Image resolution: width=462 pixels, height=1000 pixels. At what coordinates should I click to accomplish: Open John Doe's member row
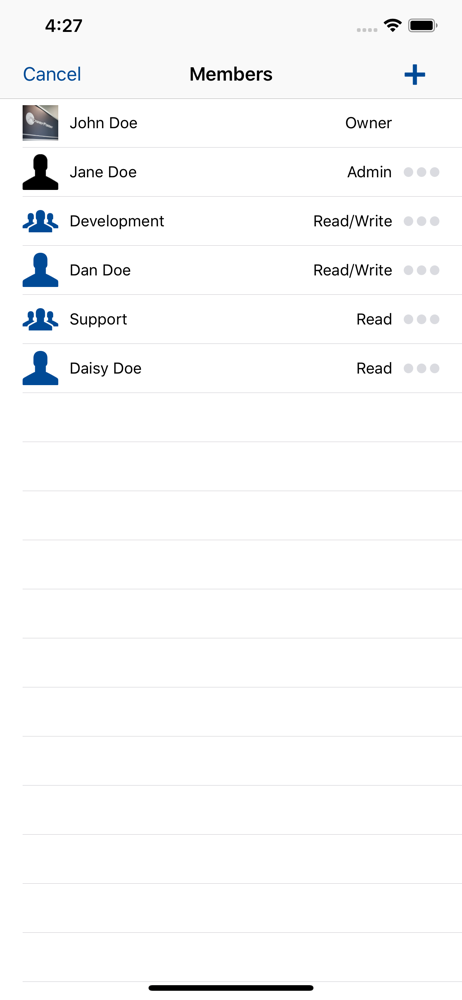[x=231, y=123]
